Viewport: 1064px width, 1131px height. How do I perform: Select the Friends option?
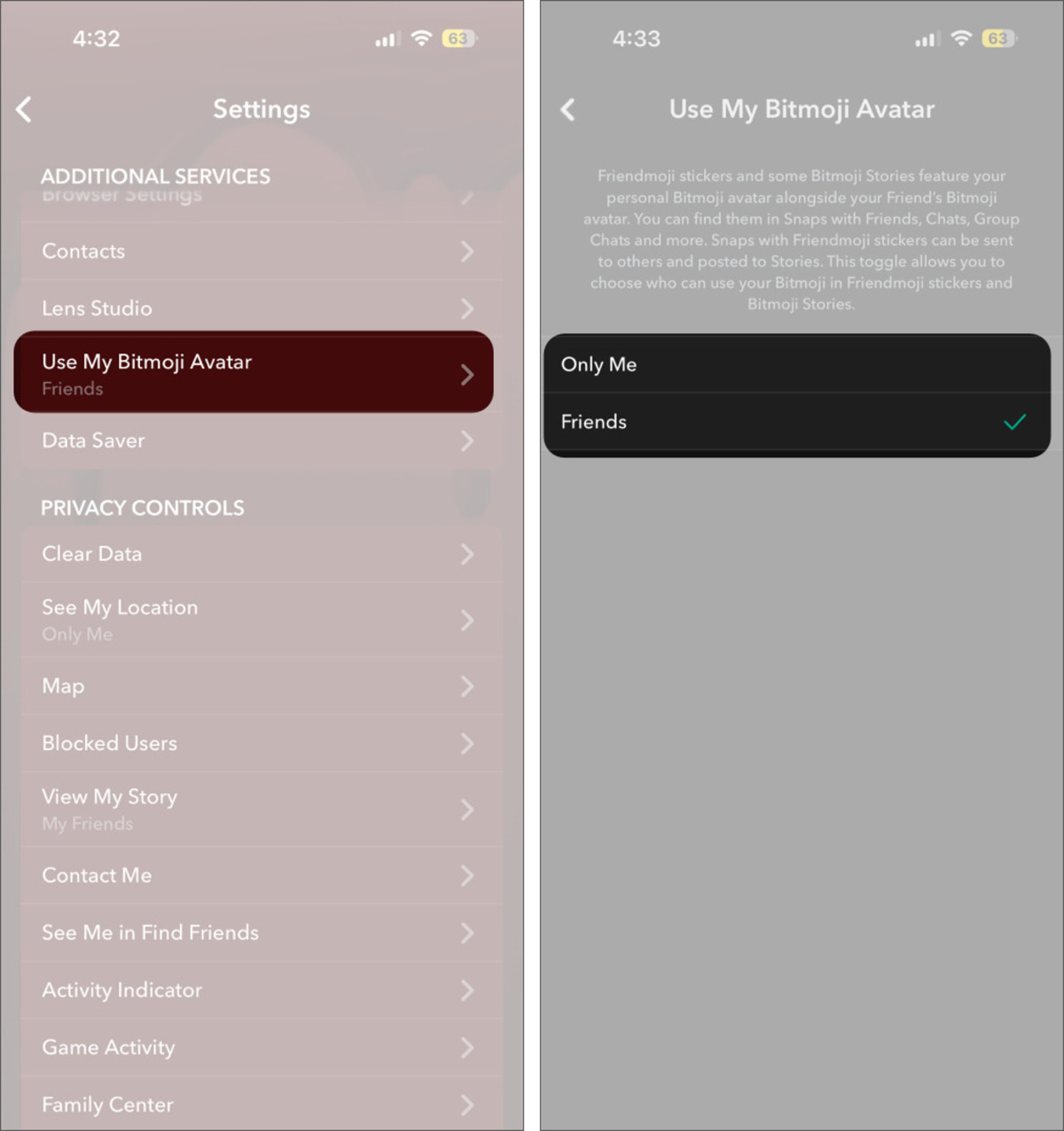[x=795, y=422]
